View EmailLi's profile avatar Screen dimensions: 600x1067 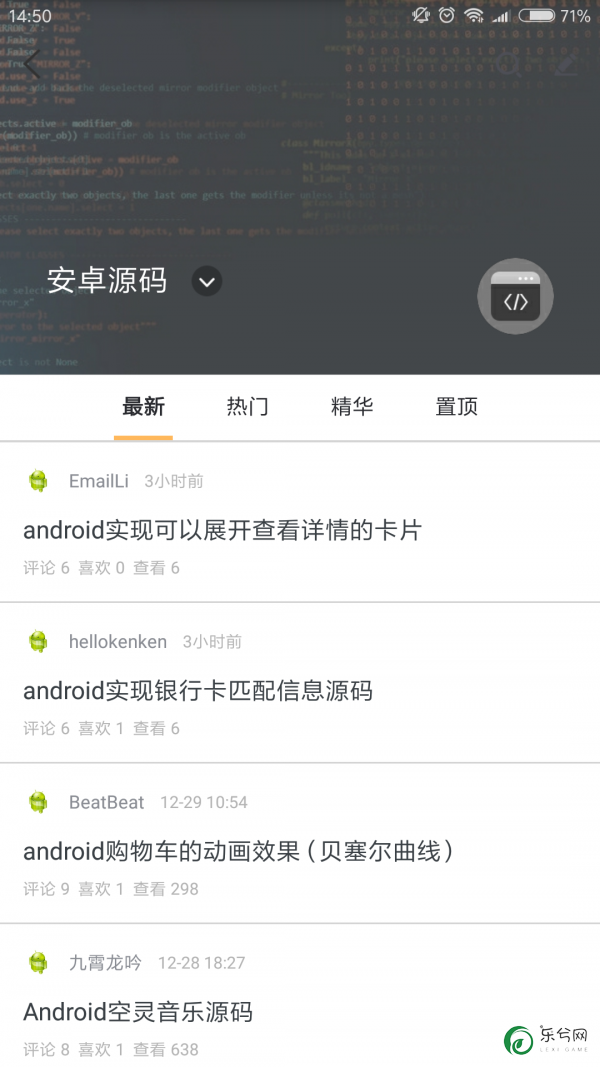[x=39, y=481]
